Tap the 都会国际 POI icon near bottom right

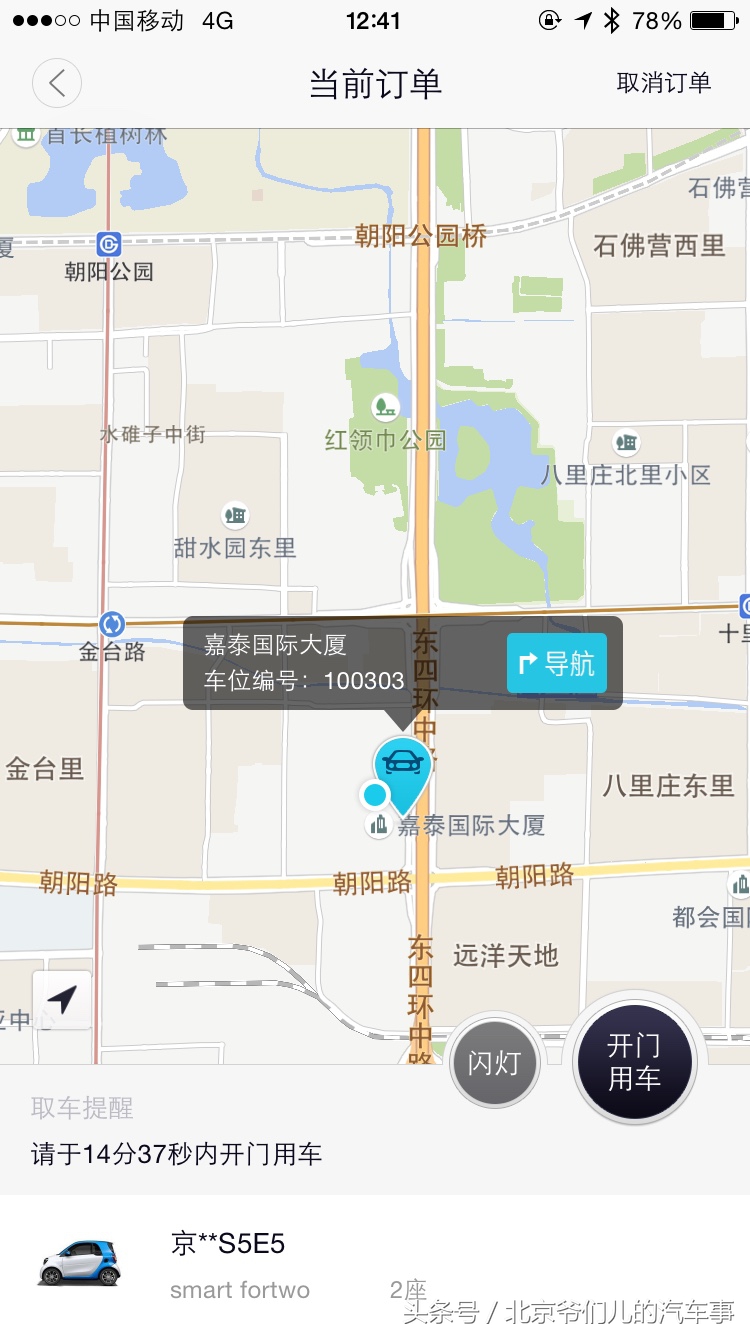[741, 885]
